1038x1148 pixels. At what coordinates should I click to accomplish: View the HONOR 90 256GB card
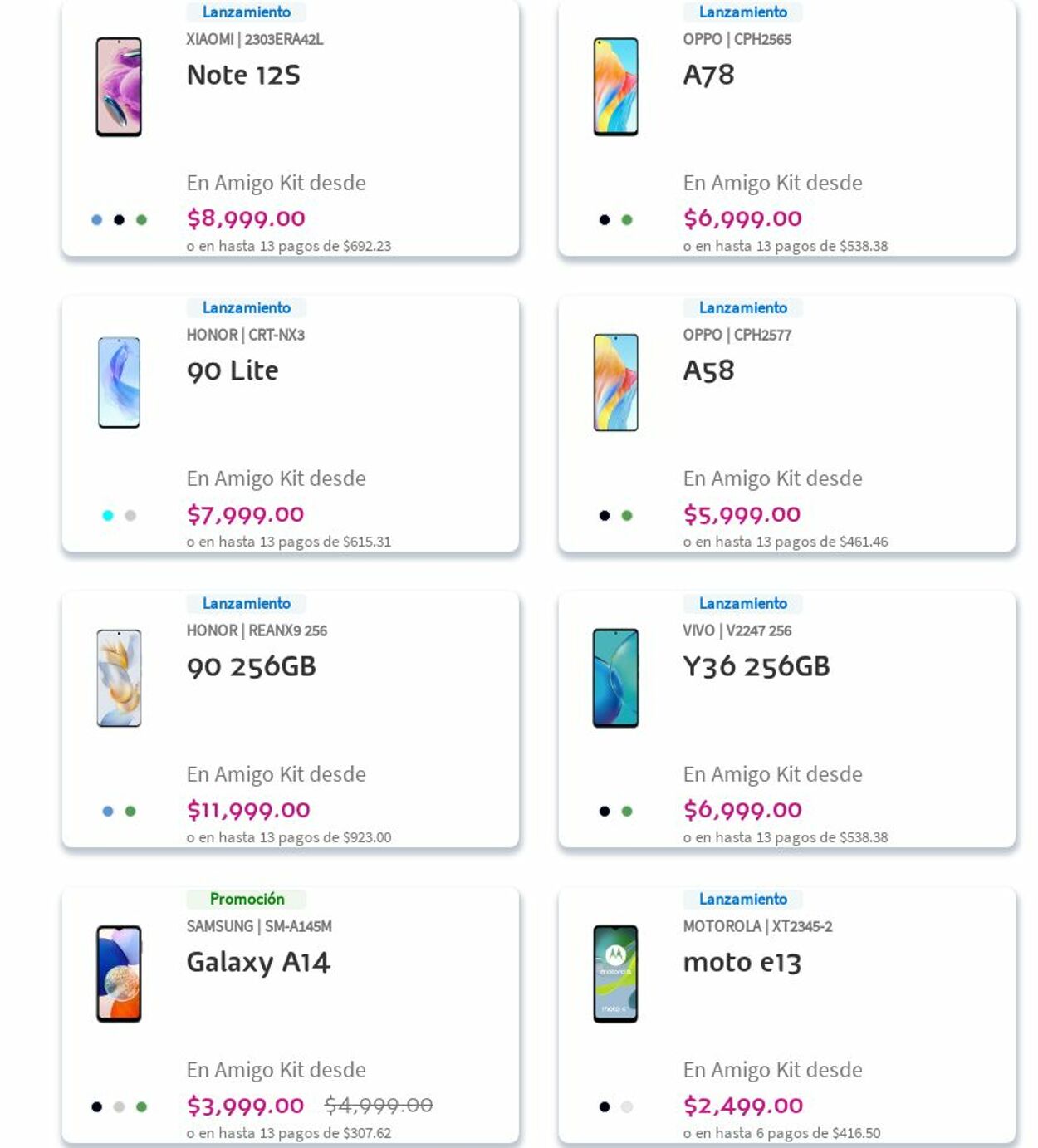coord(251,666)
